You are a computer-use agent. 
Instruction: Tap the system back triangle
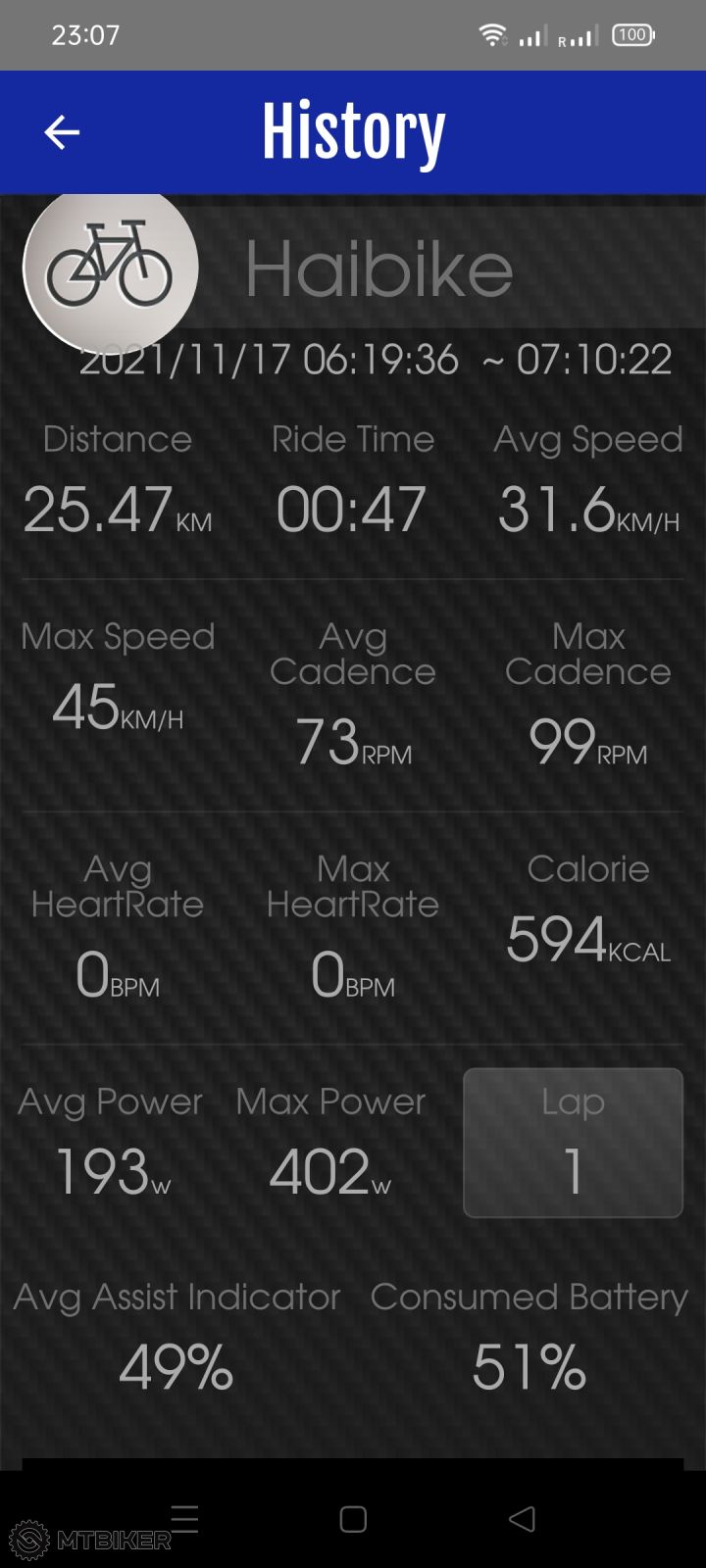(522, 1519)
